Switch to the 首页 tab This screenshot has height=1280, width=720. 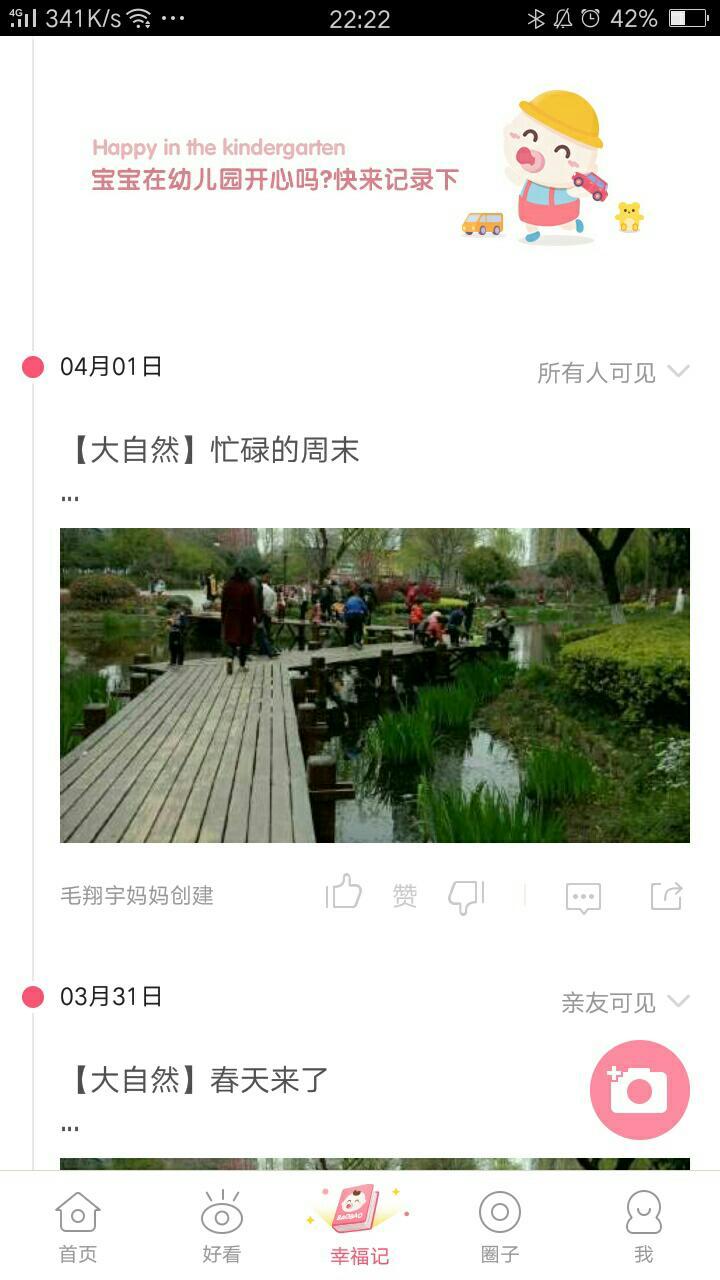(x=78, y=1226)
